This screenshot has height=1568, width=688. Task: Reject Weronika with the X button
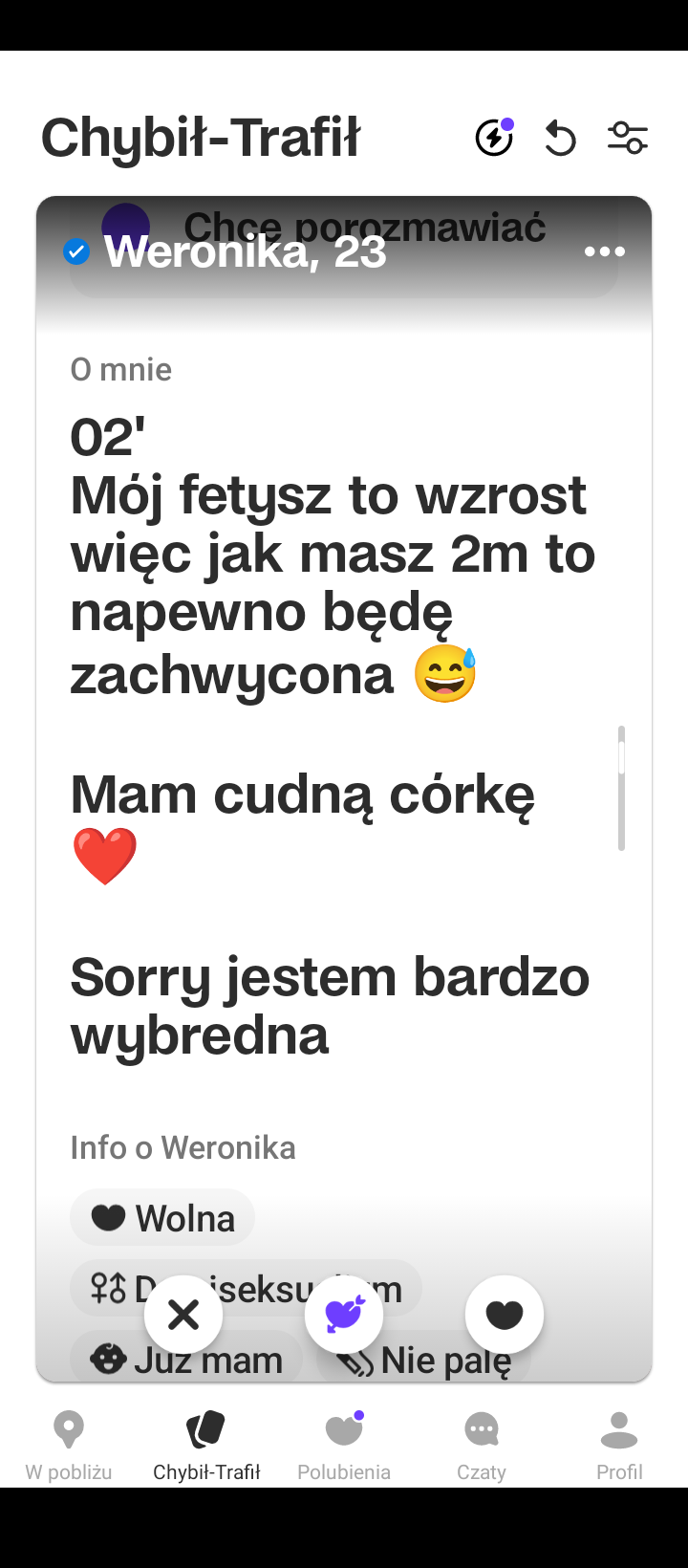183,1315
